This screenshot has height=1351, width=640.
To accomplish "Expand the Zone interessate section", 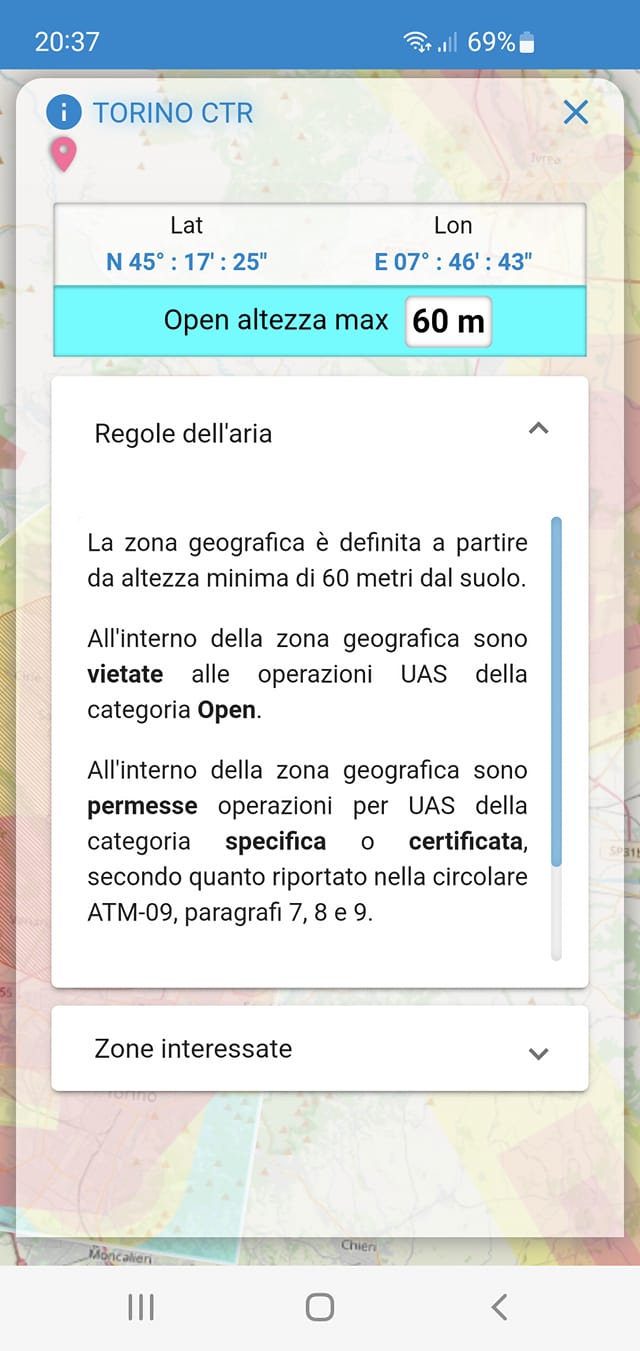I will pos(538,1052).
